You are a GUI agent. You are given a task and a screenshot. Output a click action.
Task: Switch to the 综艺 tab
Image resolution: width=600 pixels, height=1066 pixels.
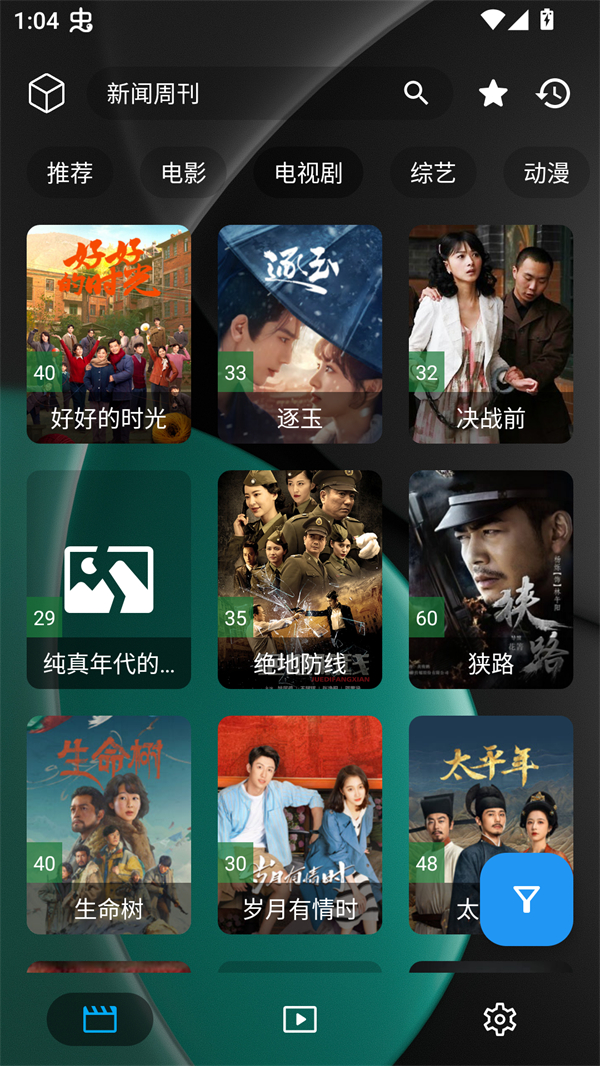[x=433, y=173]
